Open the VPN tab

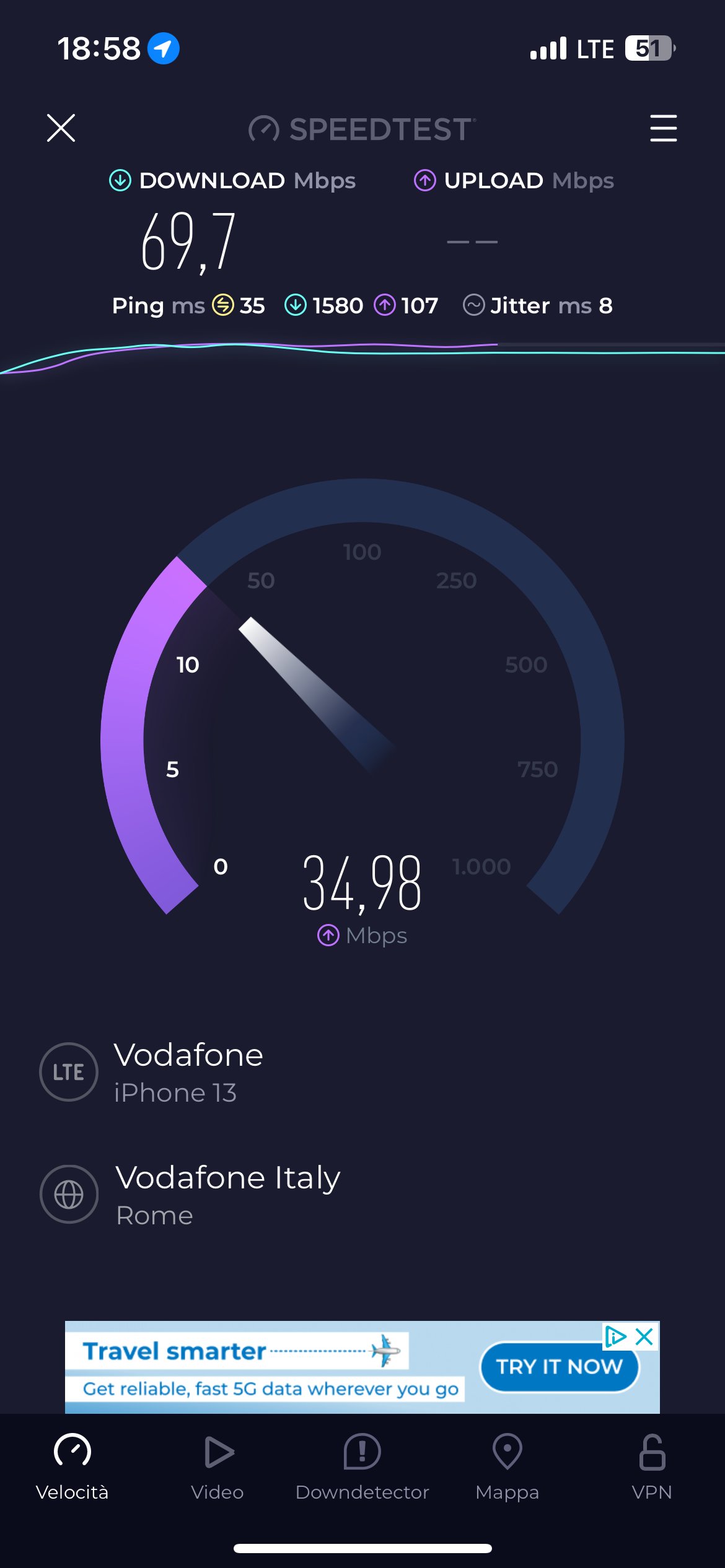coord(652,1466)
